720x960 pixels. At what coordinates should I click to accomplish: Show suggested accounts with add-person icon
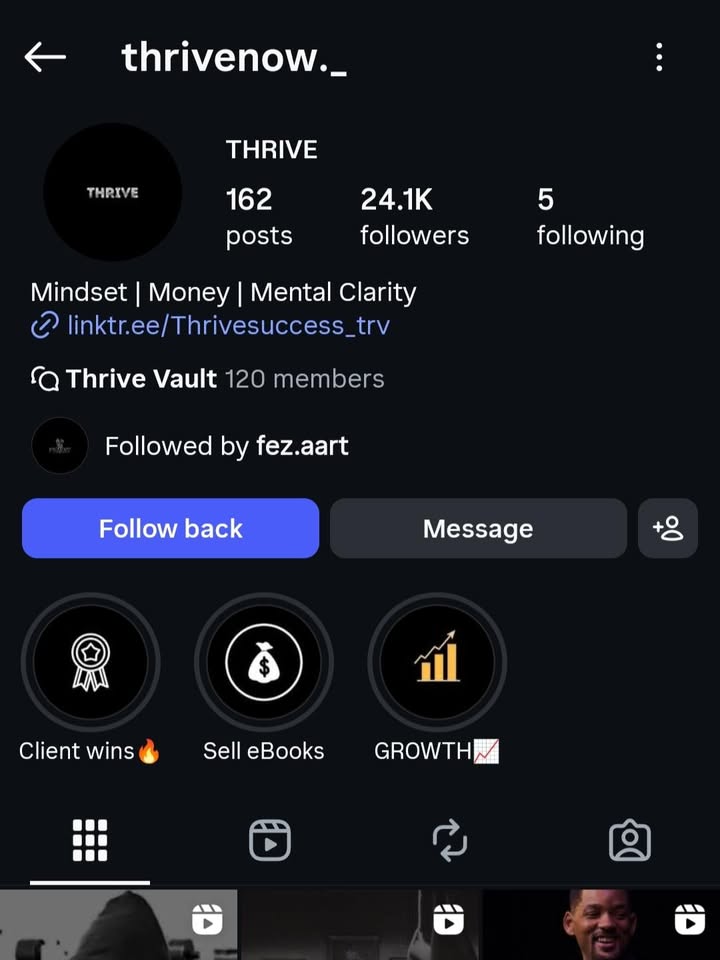pyautogui.click(x=668, y=528)
